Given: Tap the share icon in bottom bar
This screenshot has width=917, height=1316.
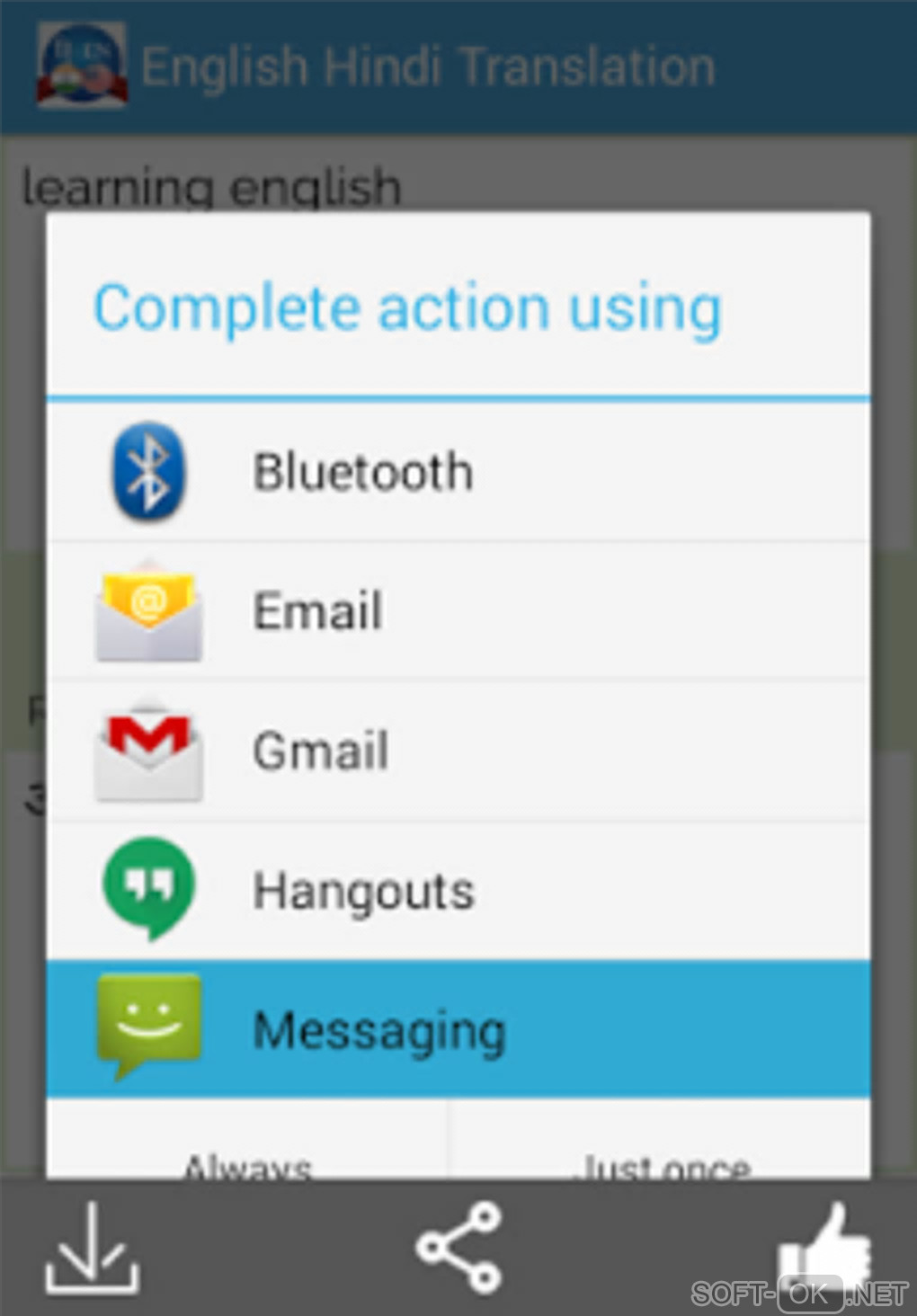Looking at the screenshot, I should tap(458, 1248).
